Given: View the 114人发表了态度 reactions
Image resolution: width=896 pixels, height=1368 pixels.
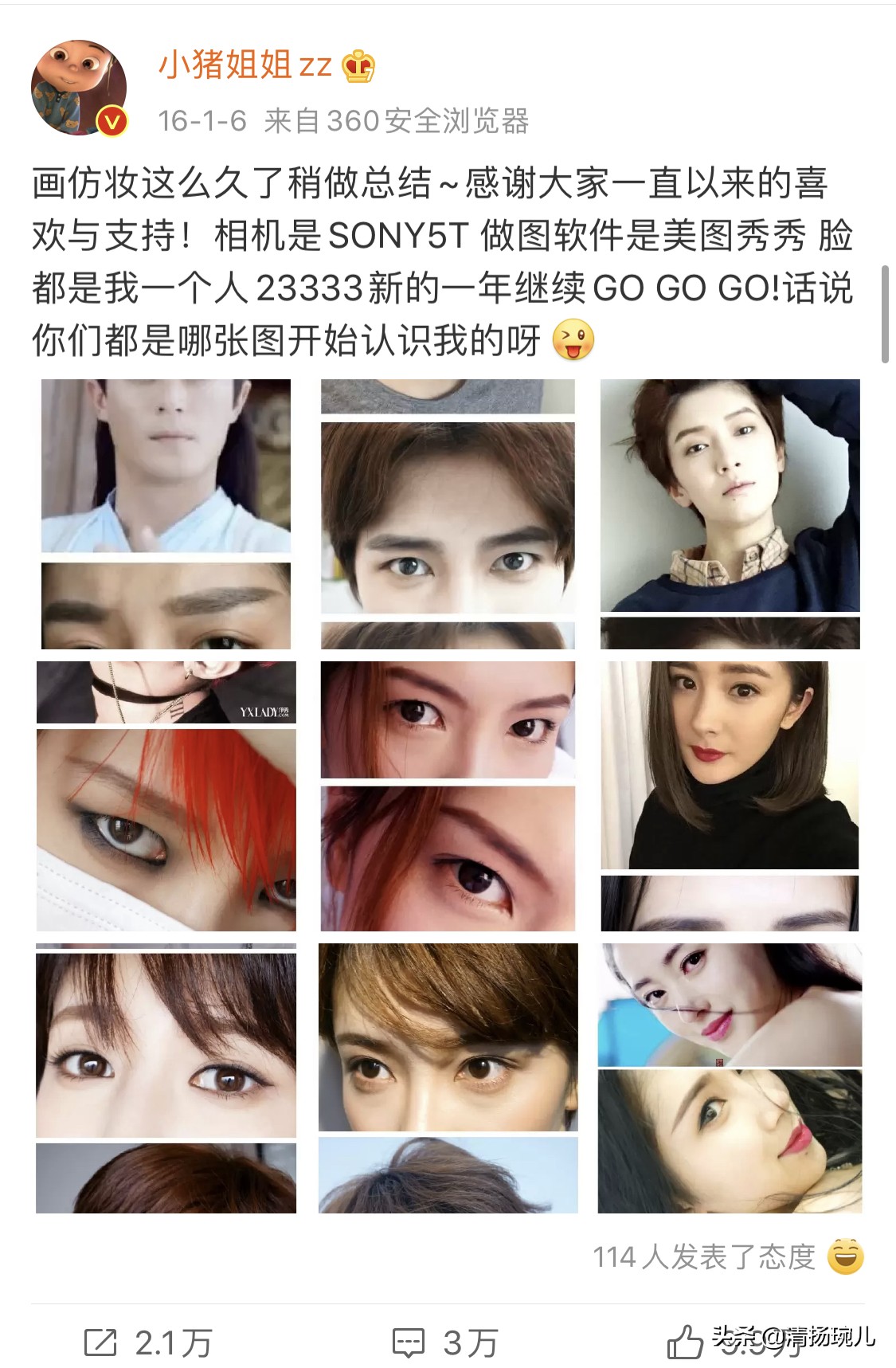Looking at the screenshot, I should pyautogui.click(x=726, y=1257).
